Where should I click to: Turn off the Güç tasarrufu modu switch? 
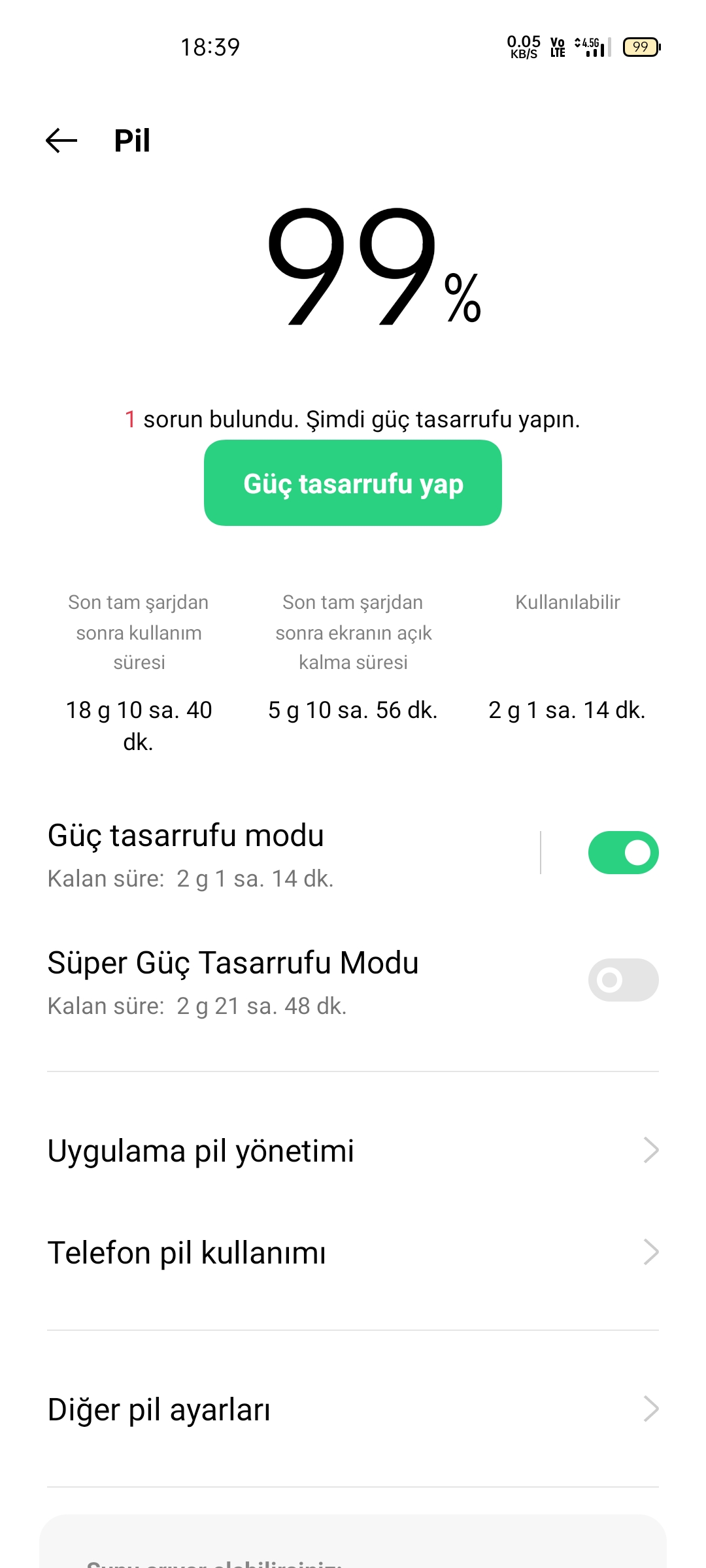[x=623, y=853]
